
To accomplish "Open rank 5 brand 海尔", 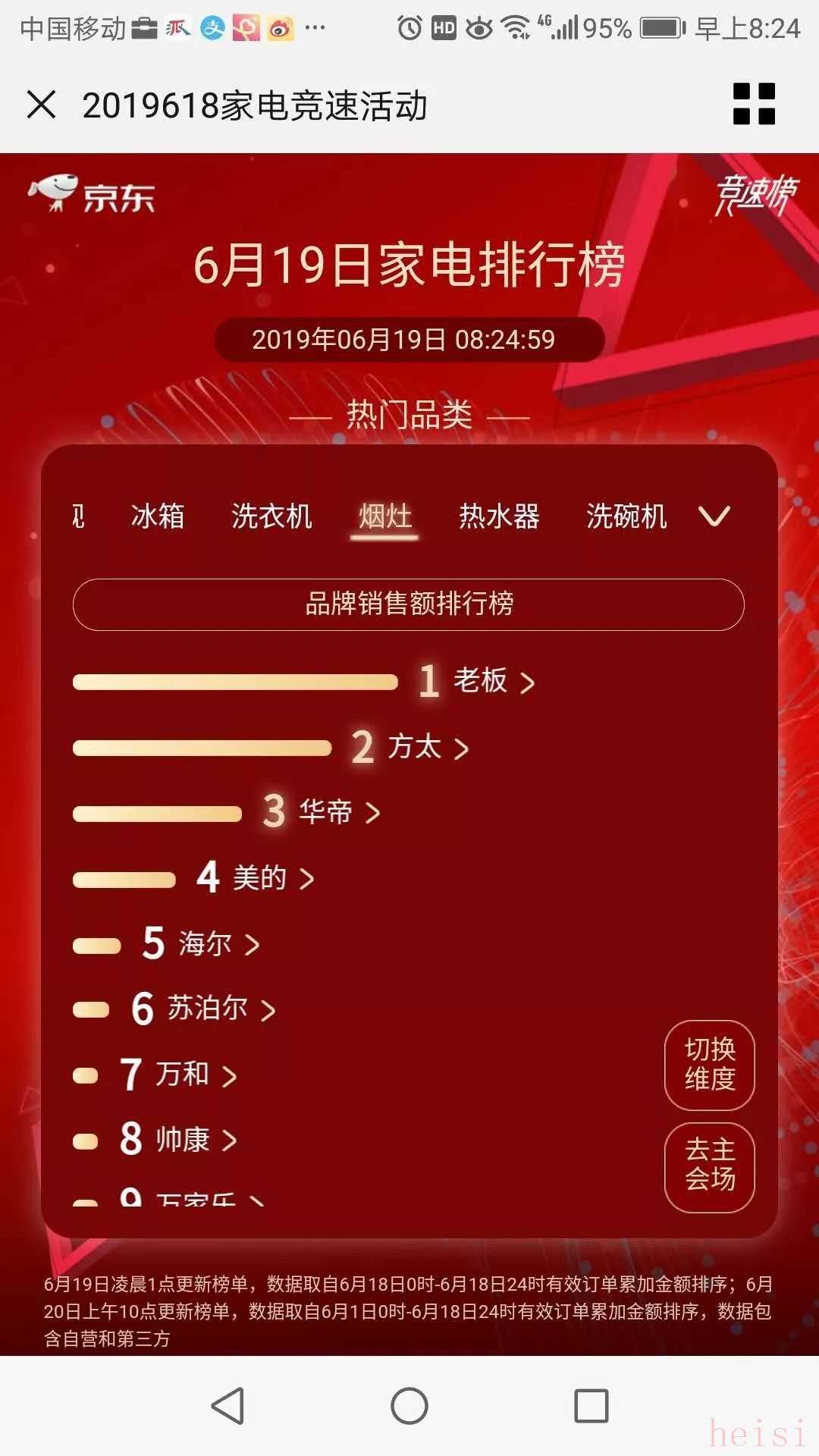I will click(x=218, y=944).
